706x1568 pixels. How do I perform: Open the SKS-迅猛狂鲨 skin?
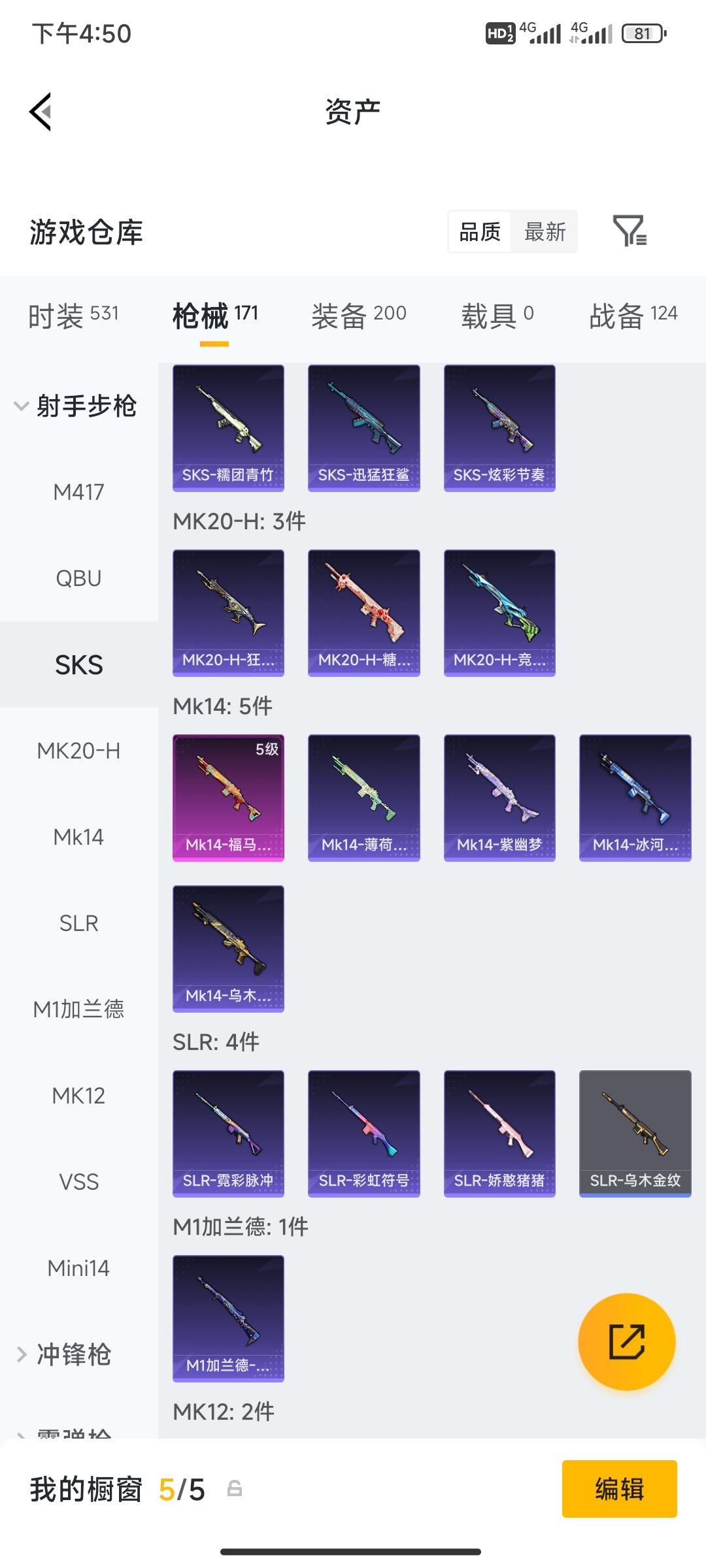pyautogui.click(x=364, y=428)
